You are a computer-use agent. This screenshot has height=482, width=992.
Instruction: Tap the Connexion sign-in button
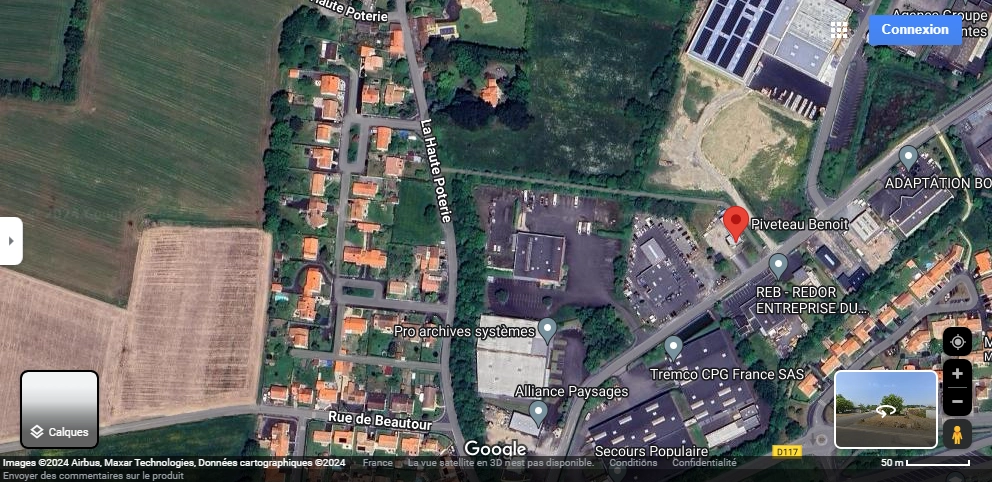(x=914, y=30)
